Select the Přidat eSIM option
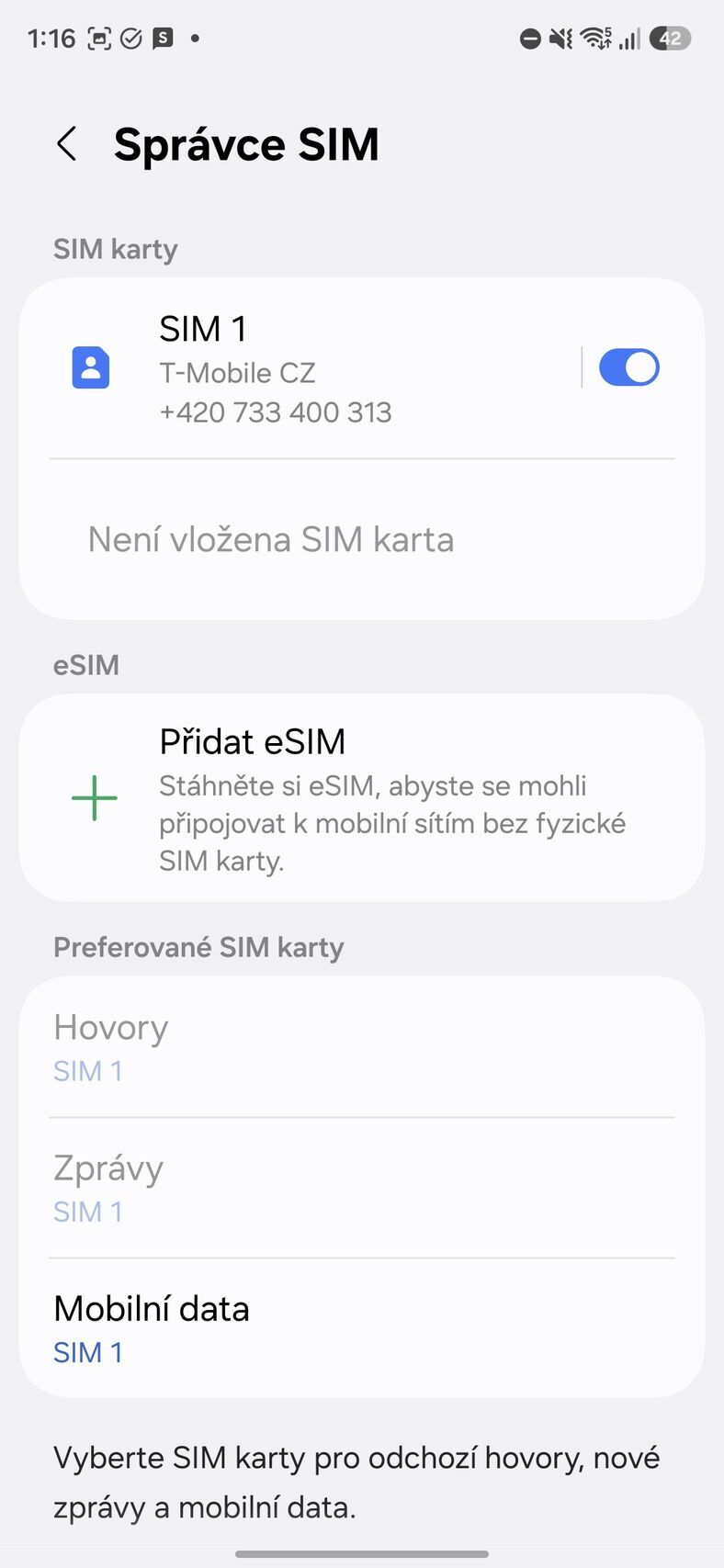 [x=362, y=797]
